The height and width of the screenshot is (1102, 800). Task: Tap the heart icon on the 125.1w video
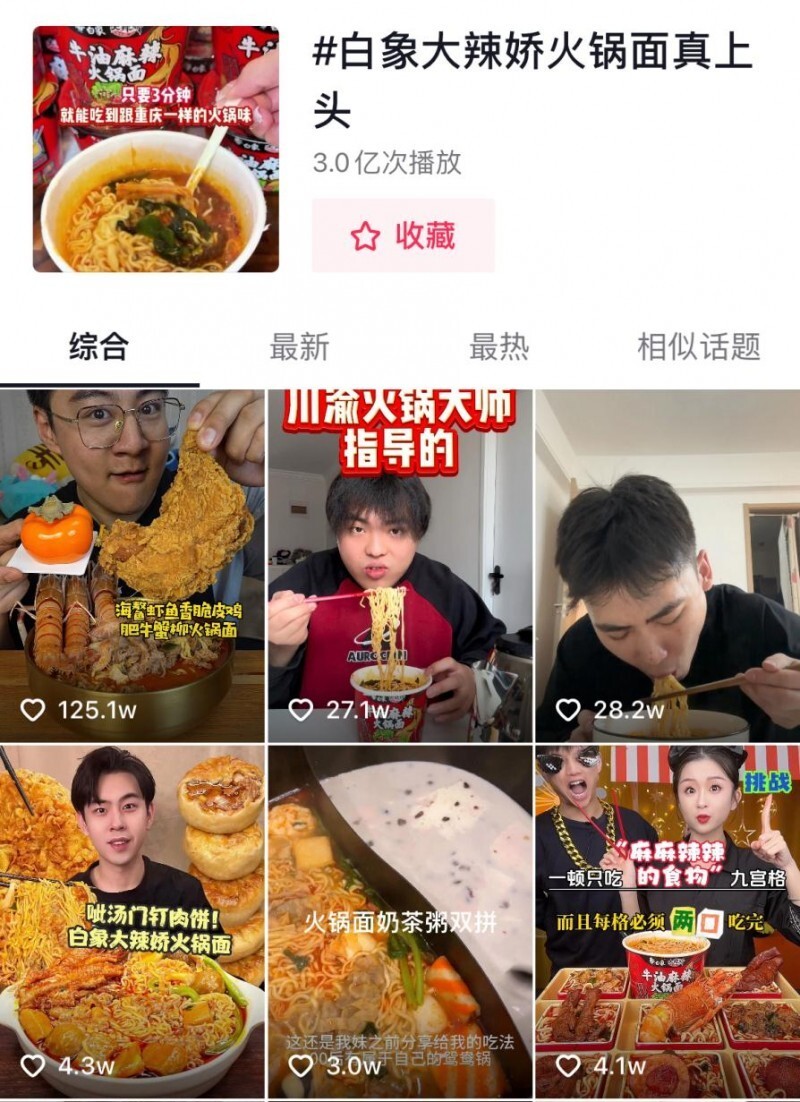[33, 710]
